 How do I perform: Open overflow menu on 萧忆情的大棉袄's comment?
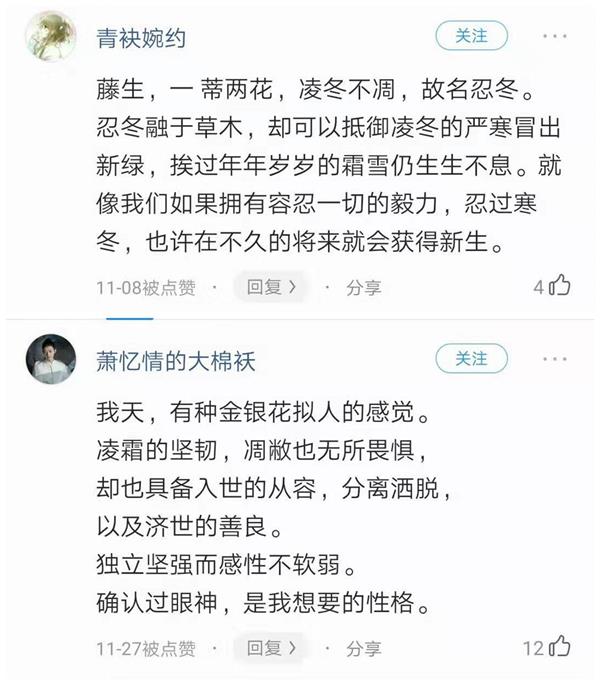555,358
